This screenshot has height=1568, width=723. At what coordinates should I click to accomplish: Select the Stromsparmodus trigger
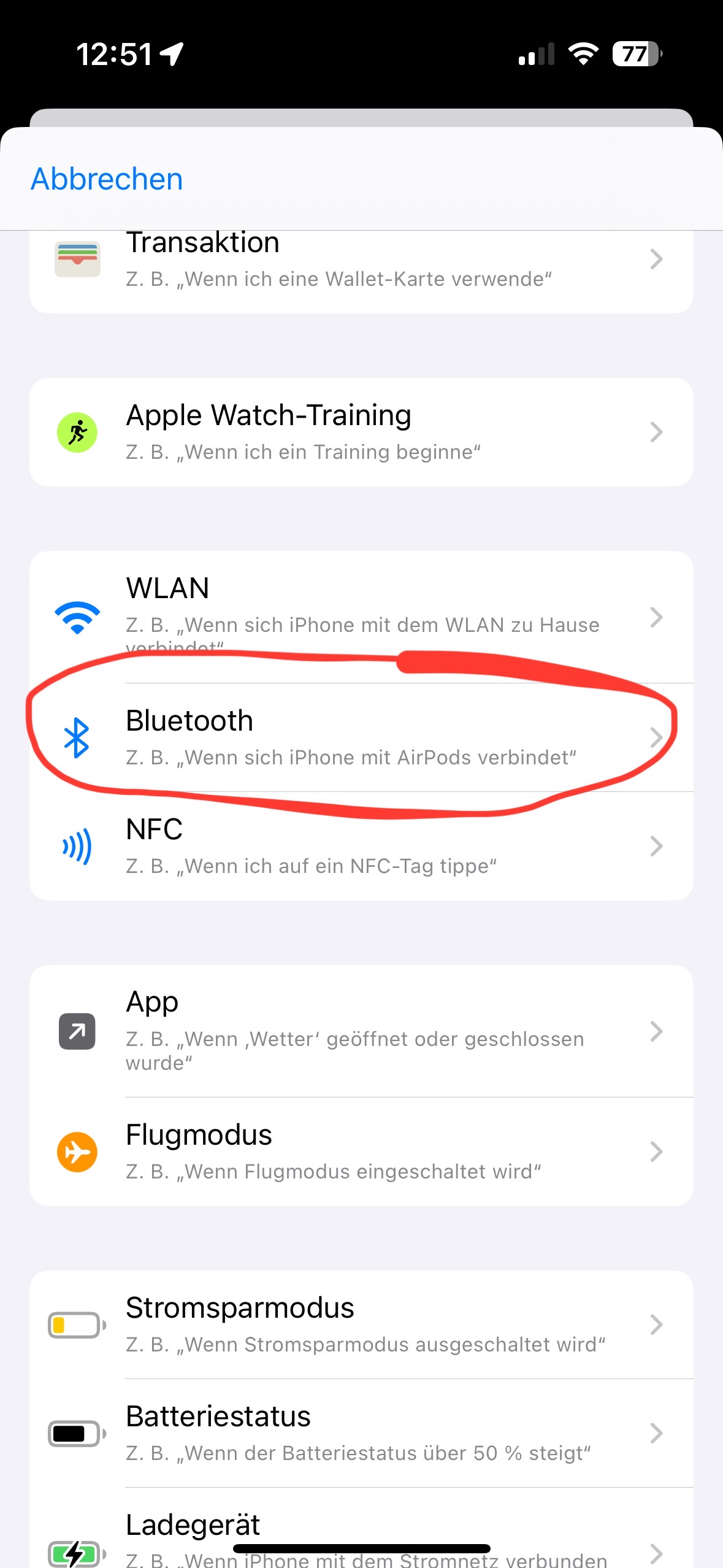coord(361,1324)
